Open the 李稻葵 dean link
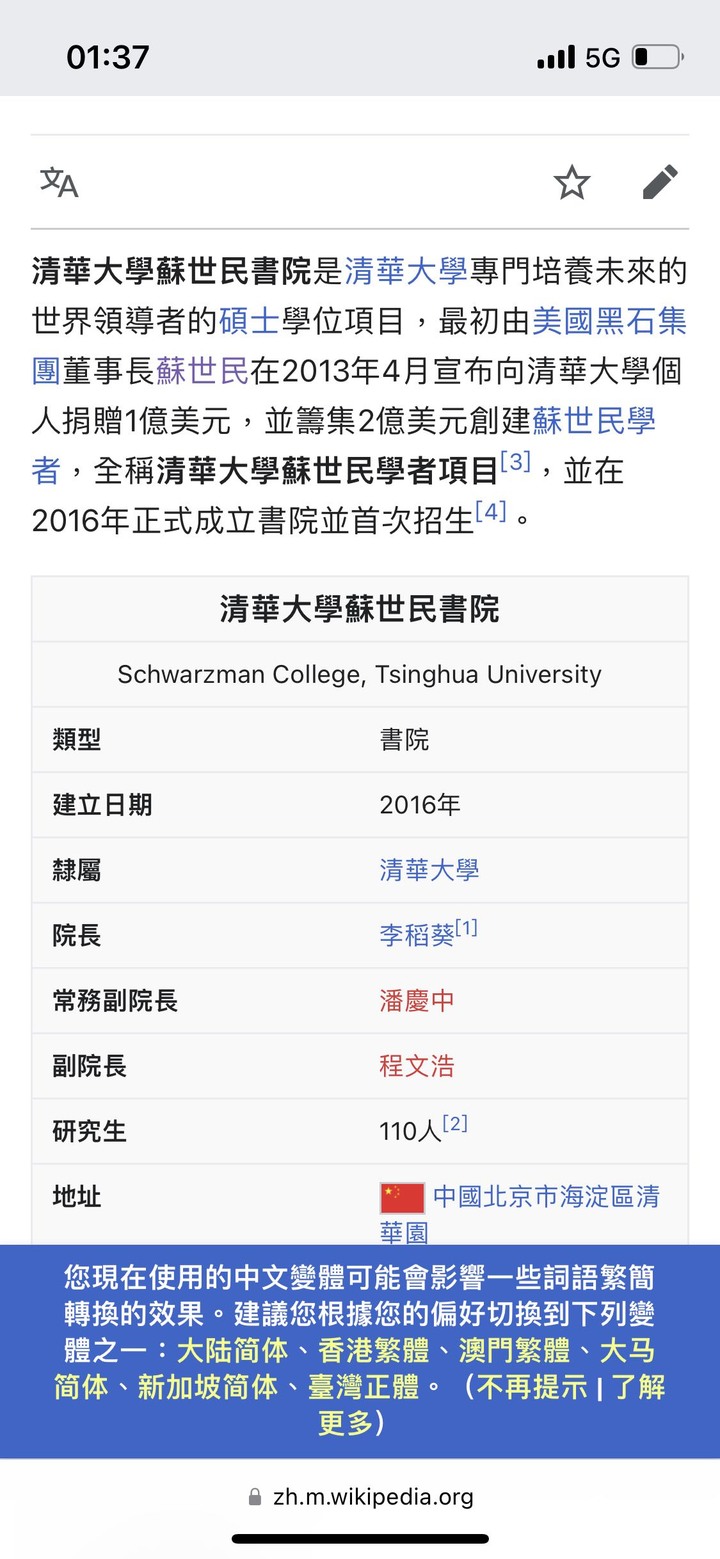This screenshot has width=720, height=1559. (x=416, y=935)
